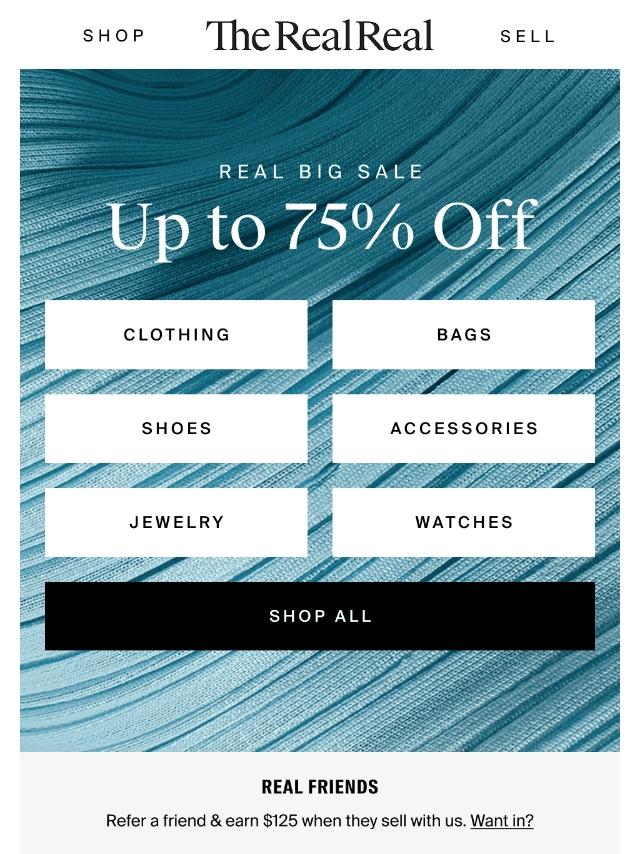This screenshot has width=640, height=854.
Task: View the ACCESSORIES sale category
Action: click(x=464, y=428)
